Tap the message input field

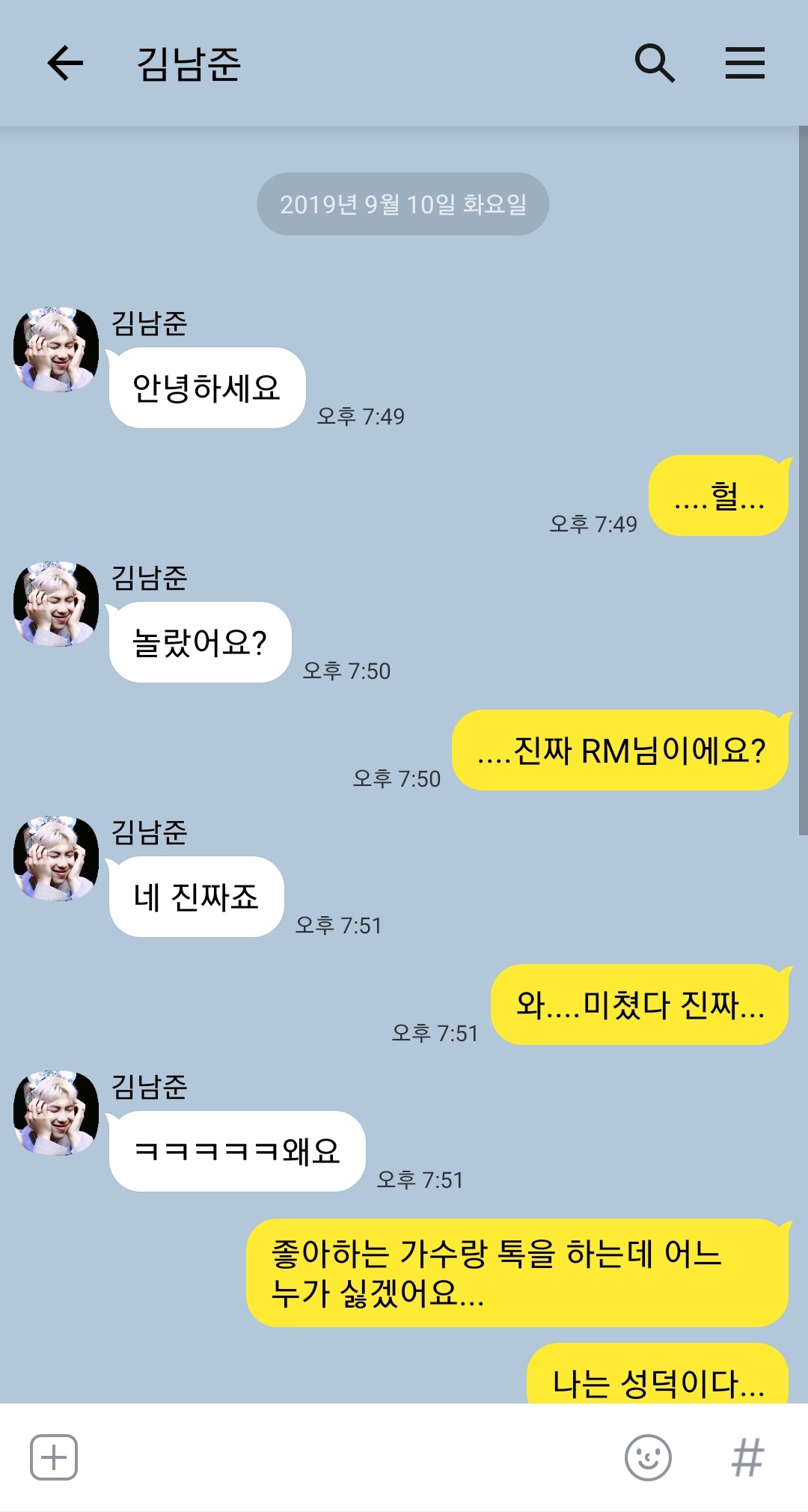(344, 1457)
